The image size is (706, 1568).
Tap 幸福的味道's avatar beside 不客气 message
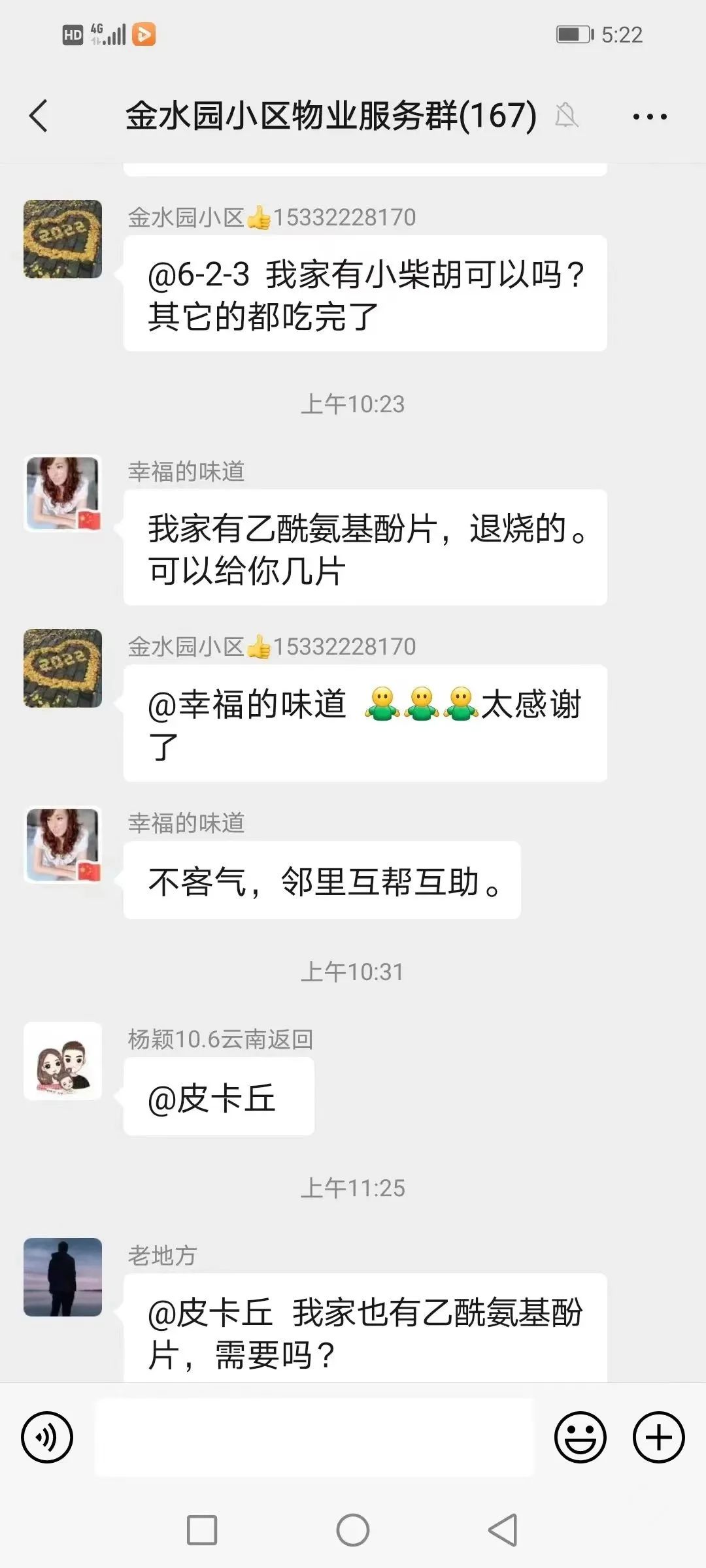coord(63,845)
